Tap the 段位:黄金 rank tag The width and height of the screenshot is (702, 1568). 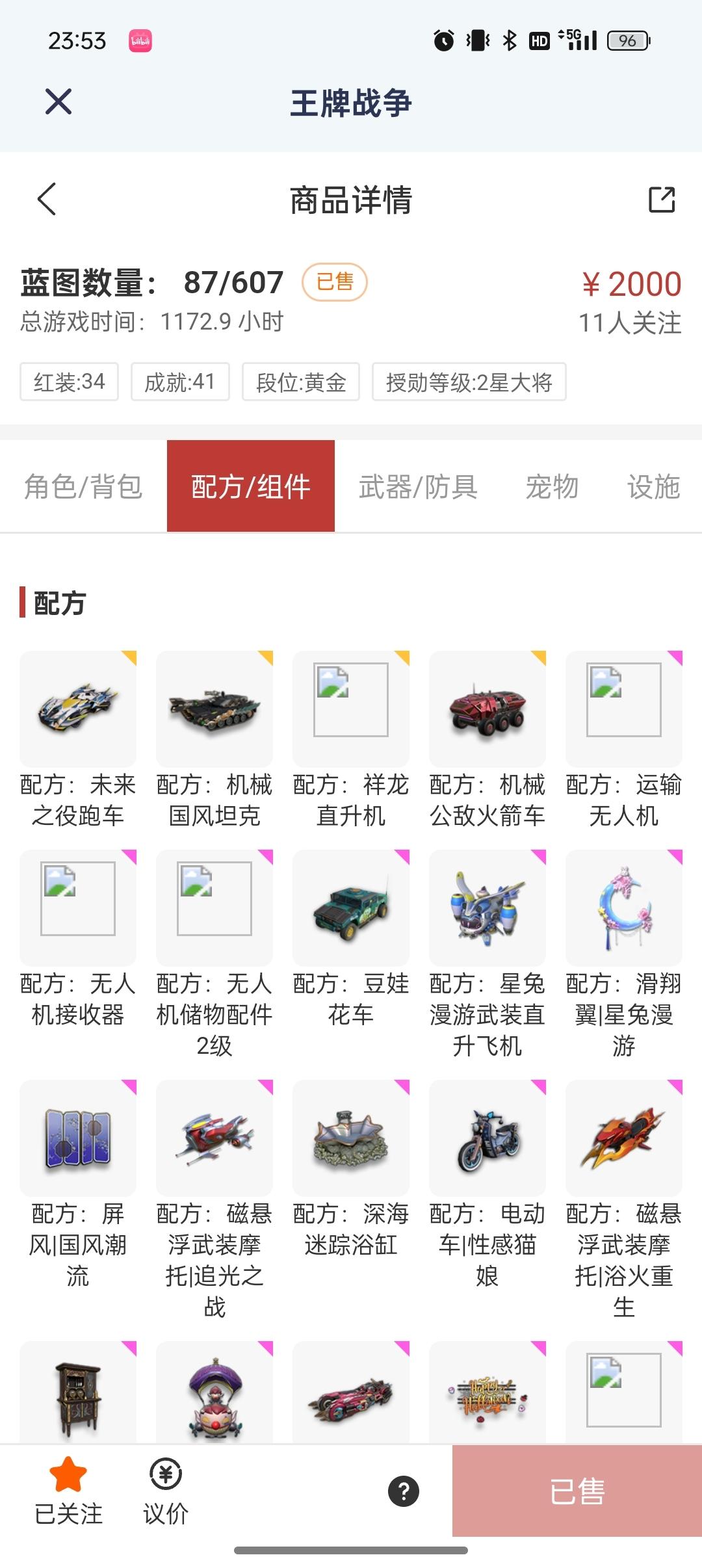coord(302,384)
